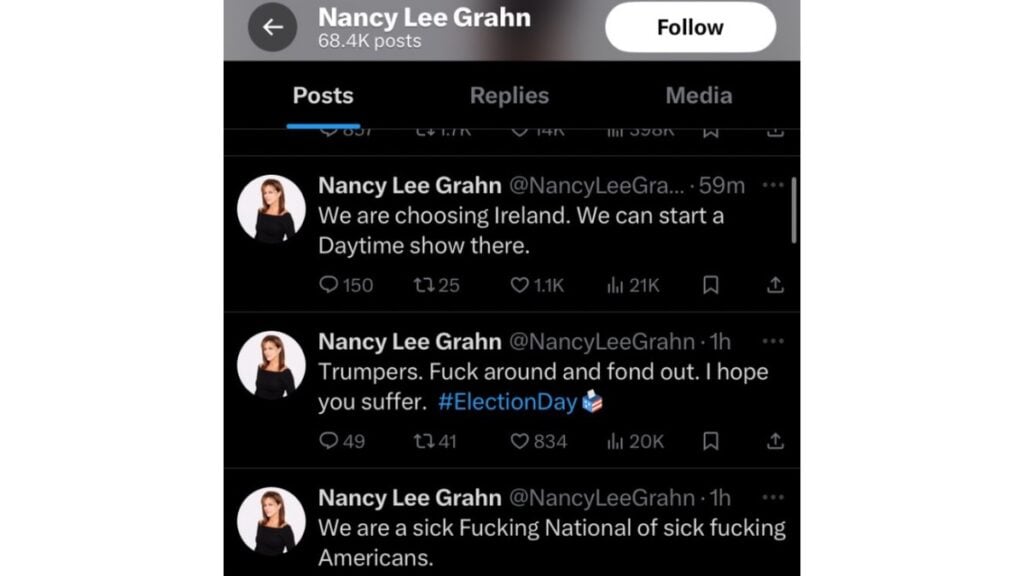Screen dimensions: 1024x576
Task: Share the 'choosing Ireland' post
Action: click(x=774, y=285)
